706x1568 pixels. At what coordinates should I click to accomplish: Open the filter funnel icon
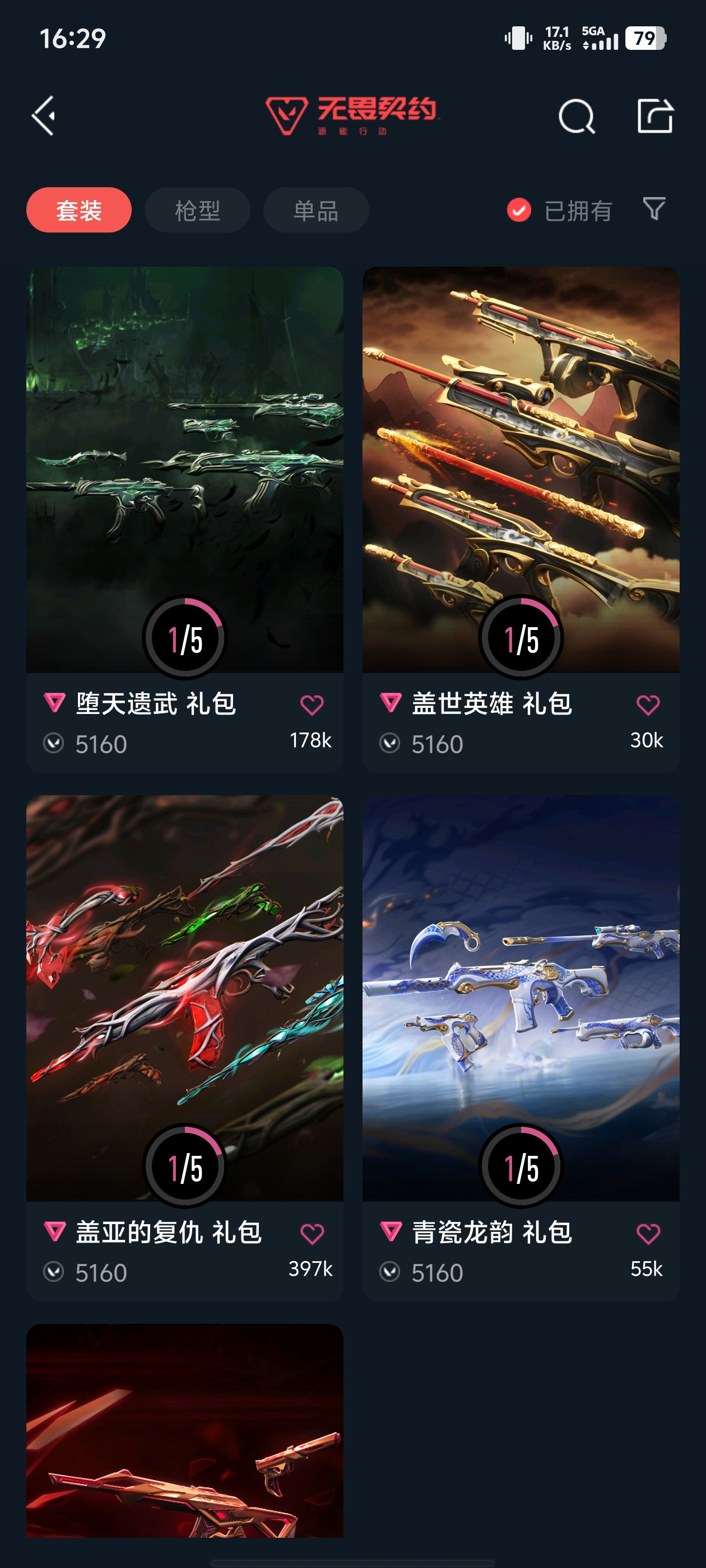pyautogui.click(x=652, y=209)
